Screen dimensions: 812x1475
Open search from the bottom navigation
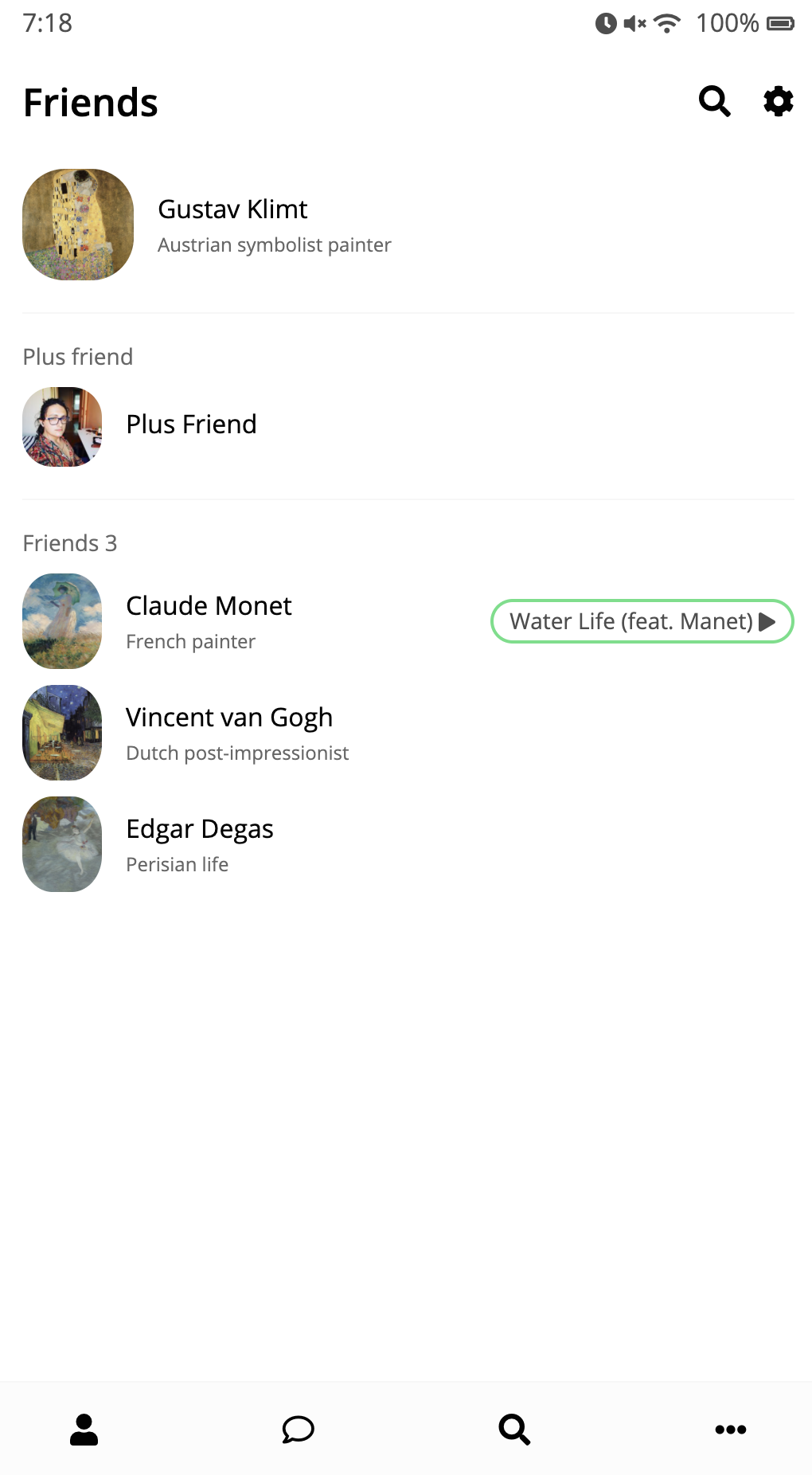pyautogui.click(x=514, y=1430)
